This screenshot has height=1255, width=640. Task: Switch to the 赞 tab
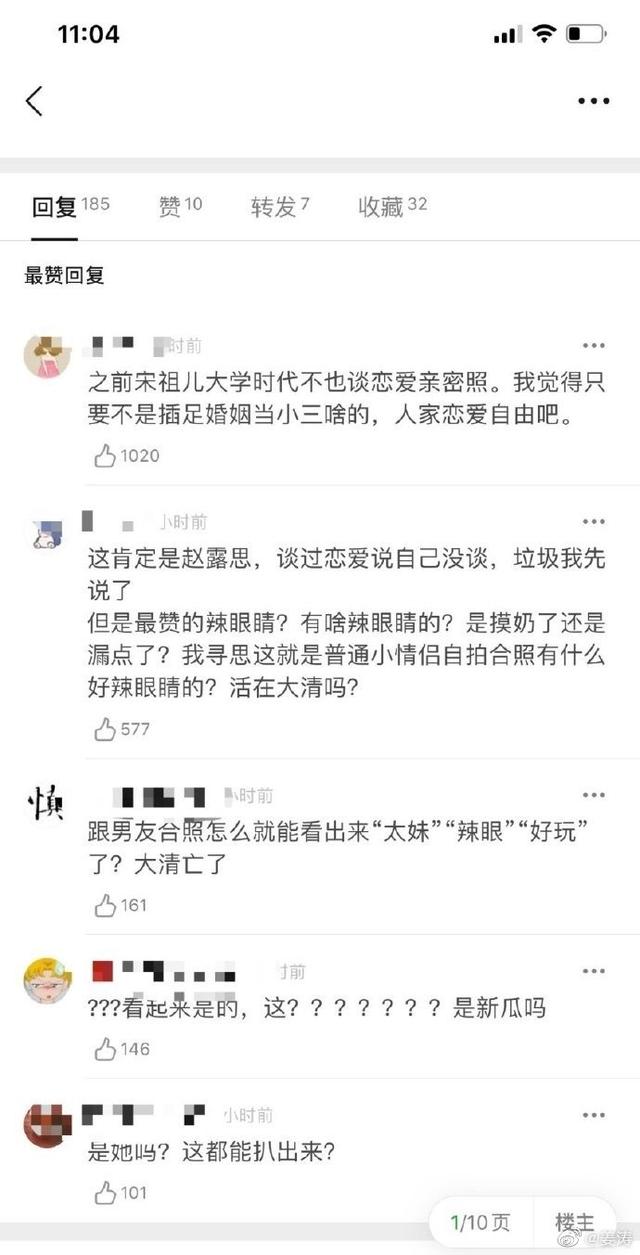pos(170,206)
